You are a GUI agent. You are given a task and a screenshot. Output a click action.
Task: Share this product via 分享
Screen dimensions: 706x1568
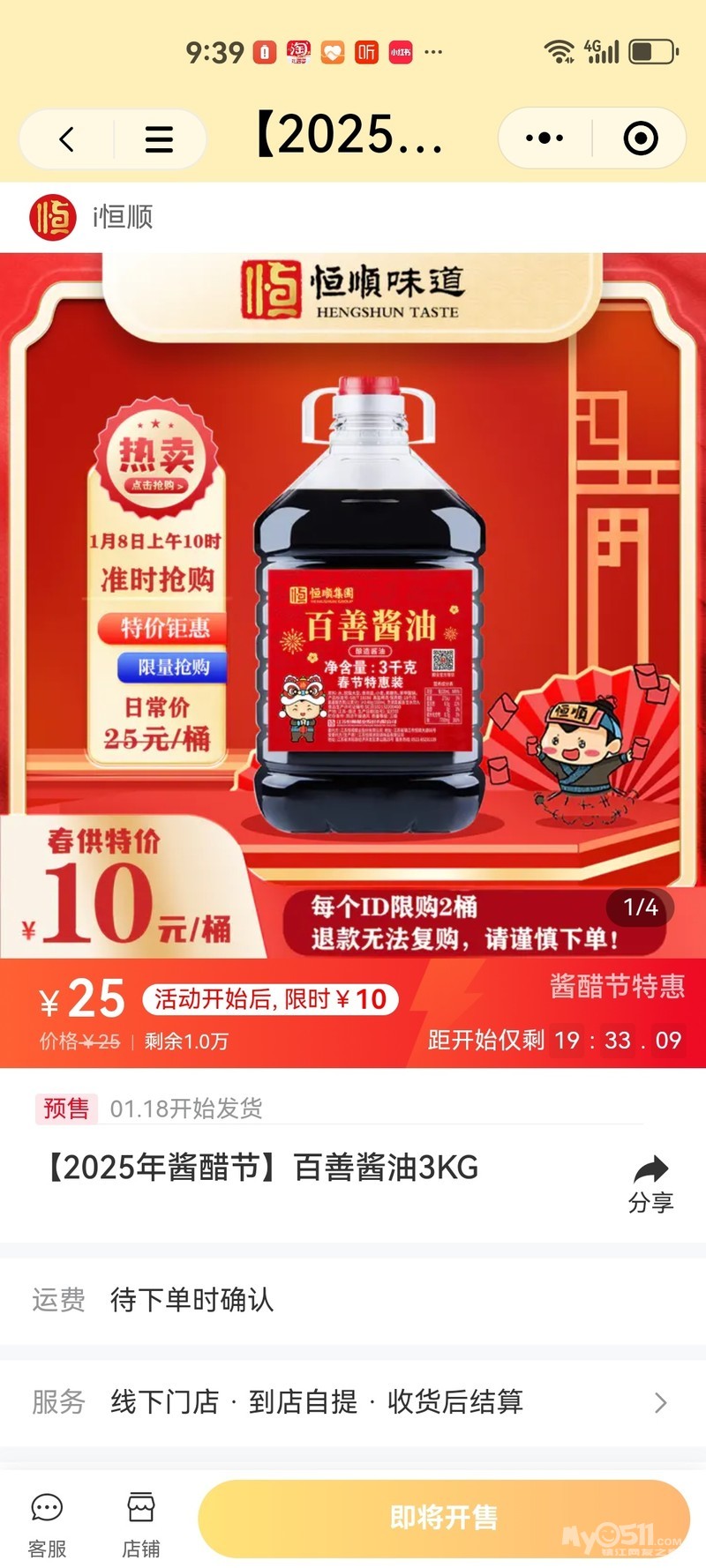[x=650, y=1183]
